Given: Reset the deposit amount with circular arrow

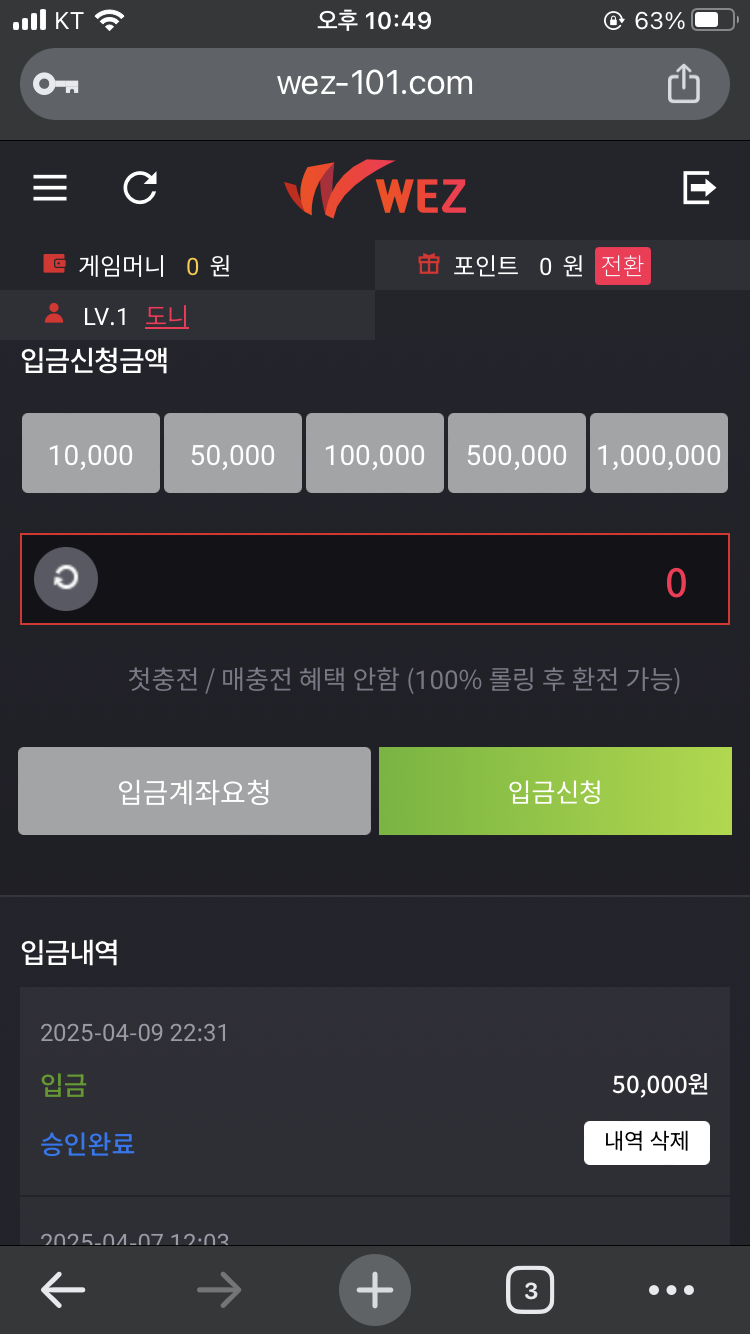Looking at the screenshot, I should coord(66,578).
